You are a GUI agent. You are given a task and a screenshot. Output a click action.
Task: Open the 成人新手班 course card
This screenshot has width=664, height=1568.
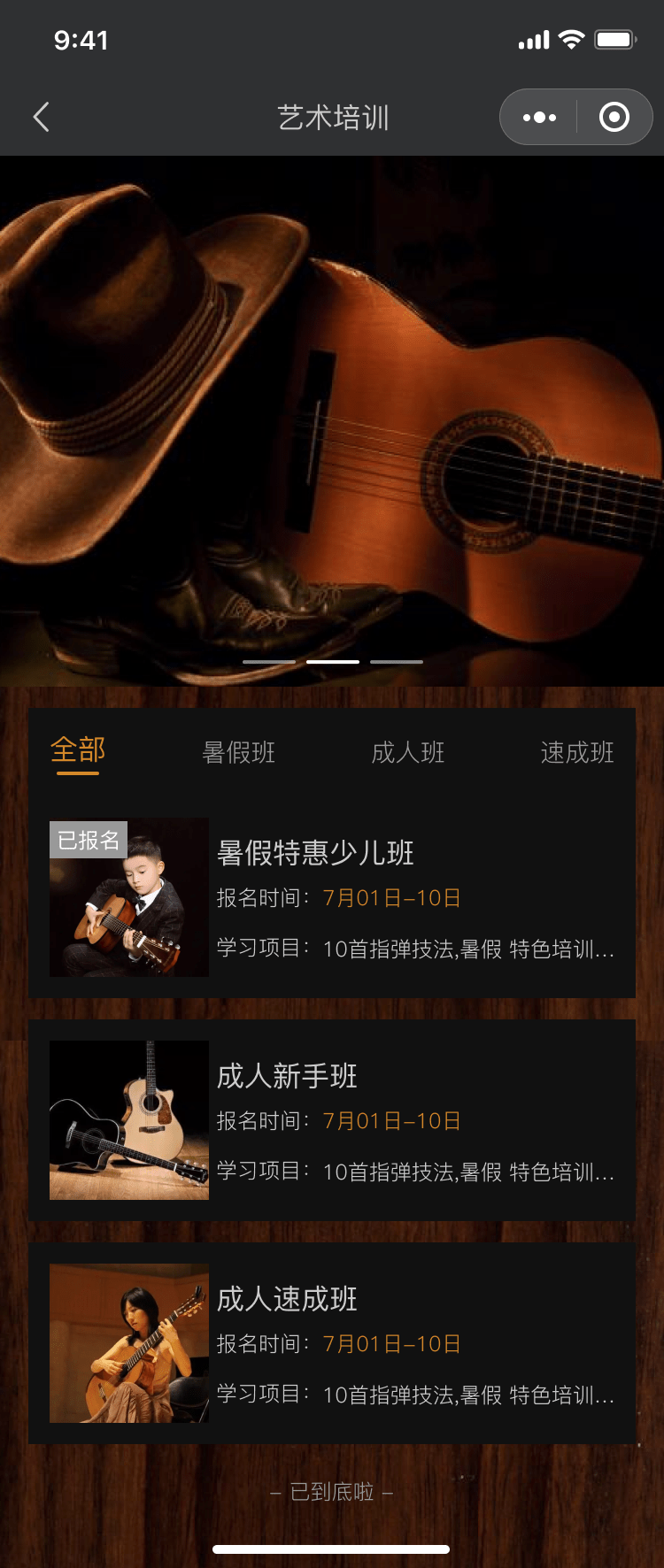(x=332, y=1120)
